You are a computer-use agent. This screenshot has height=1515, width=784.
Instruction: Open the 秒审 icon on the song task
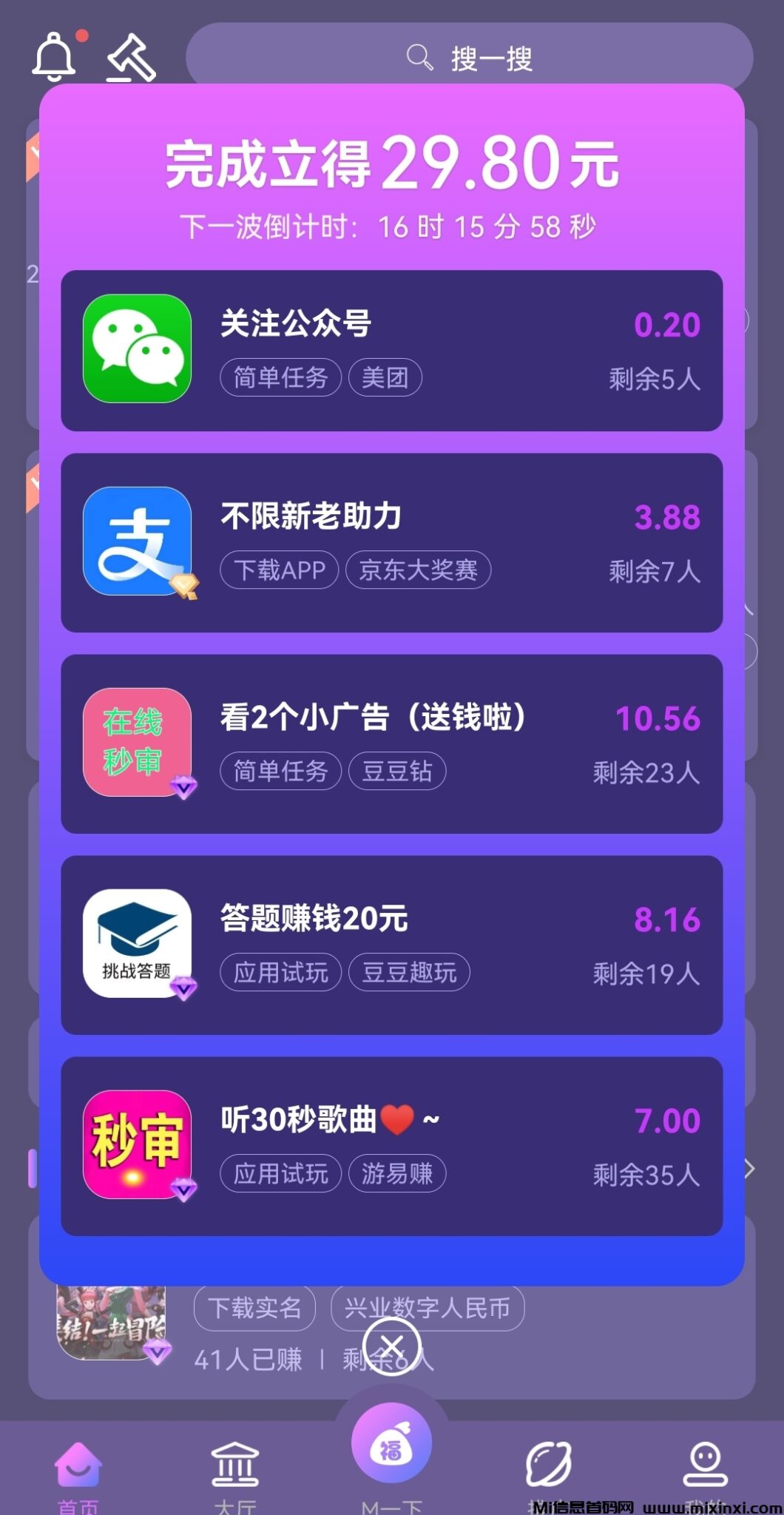pos(136,1143)
